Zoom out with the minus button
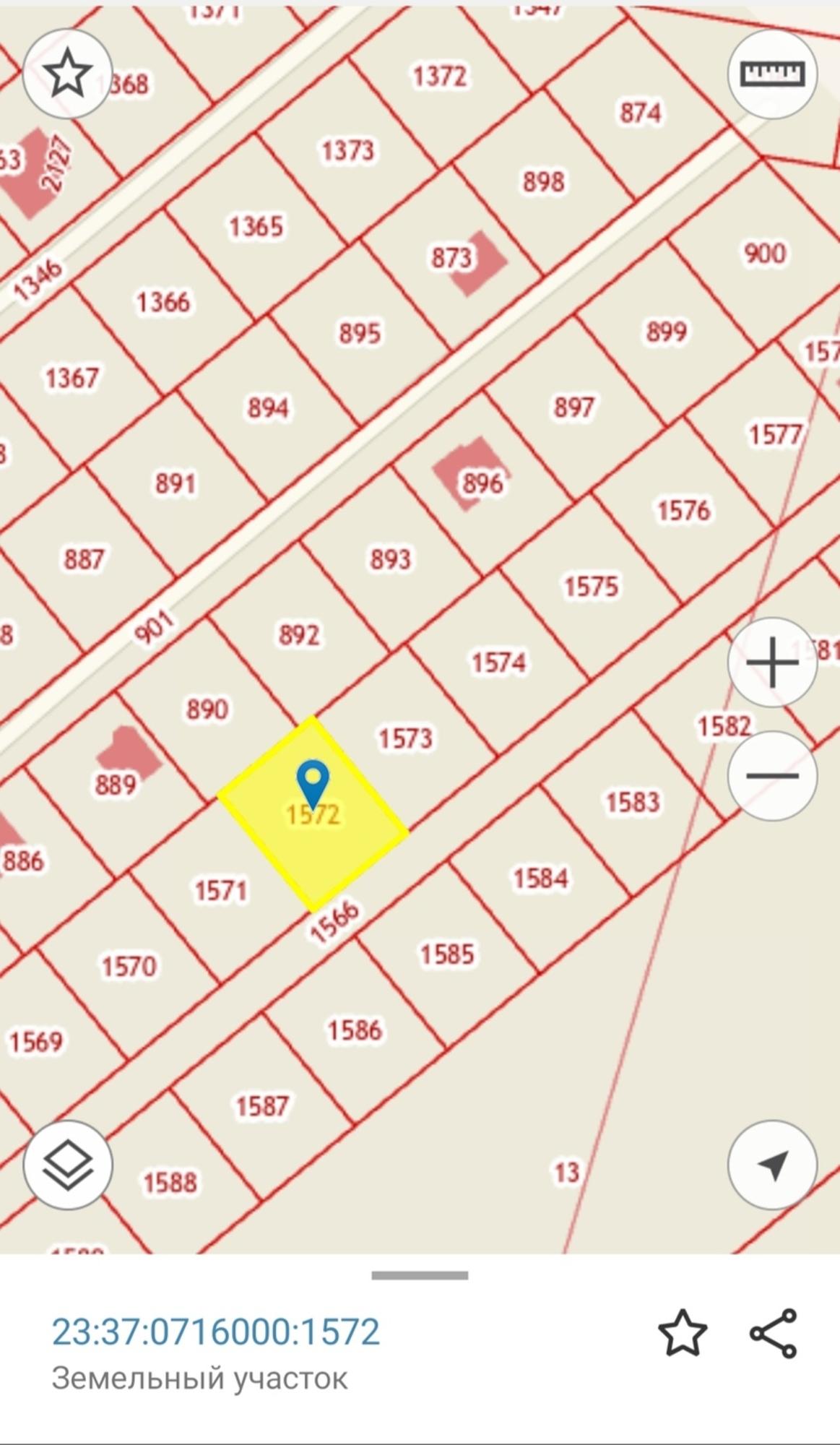This screenshot has width=840, height=1445. [772, 776]
